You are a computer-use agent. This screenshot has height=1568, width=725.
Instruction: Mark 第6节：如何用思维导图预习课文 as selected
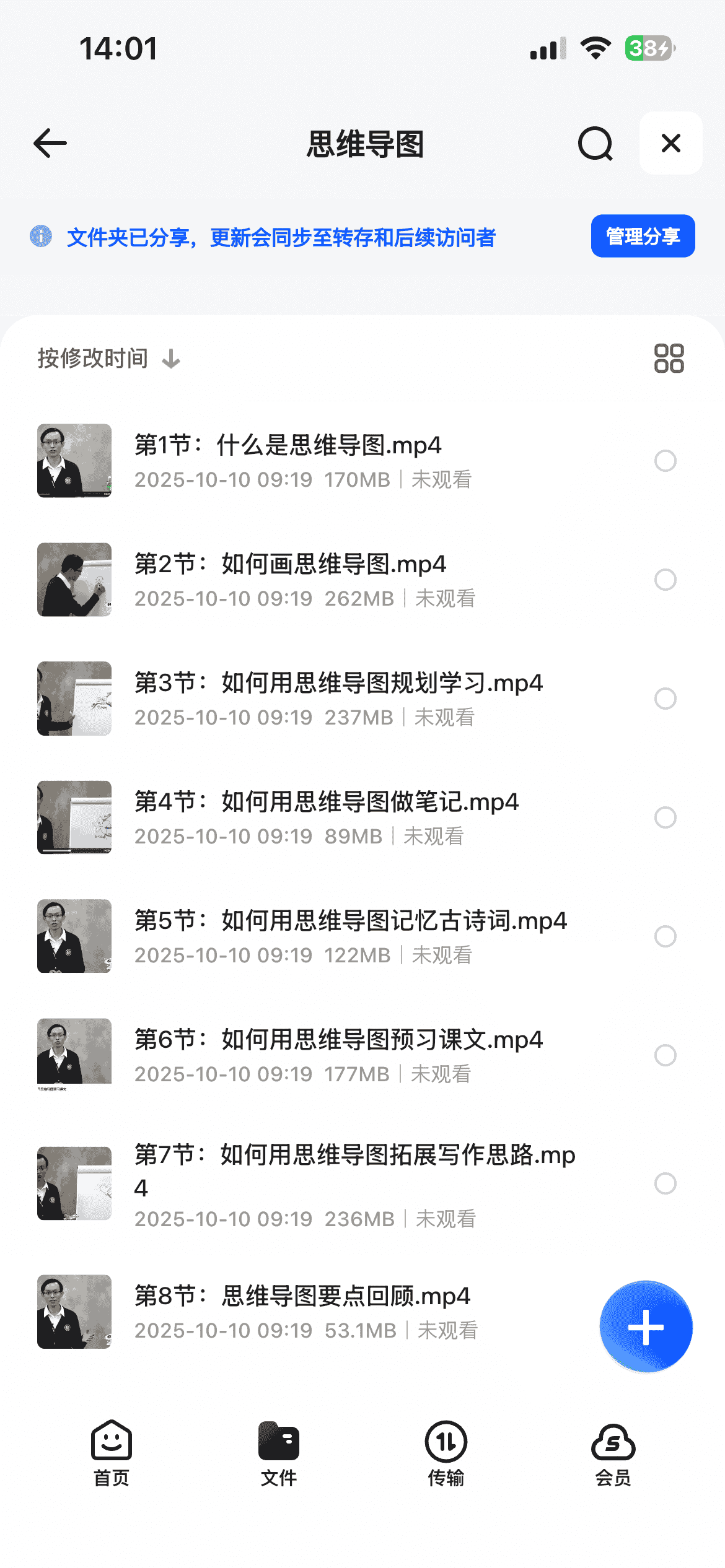665,1055
